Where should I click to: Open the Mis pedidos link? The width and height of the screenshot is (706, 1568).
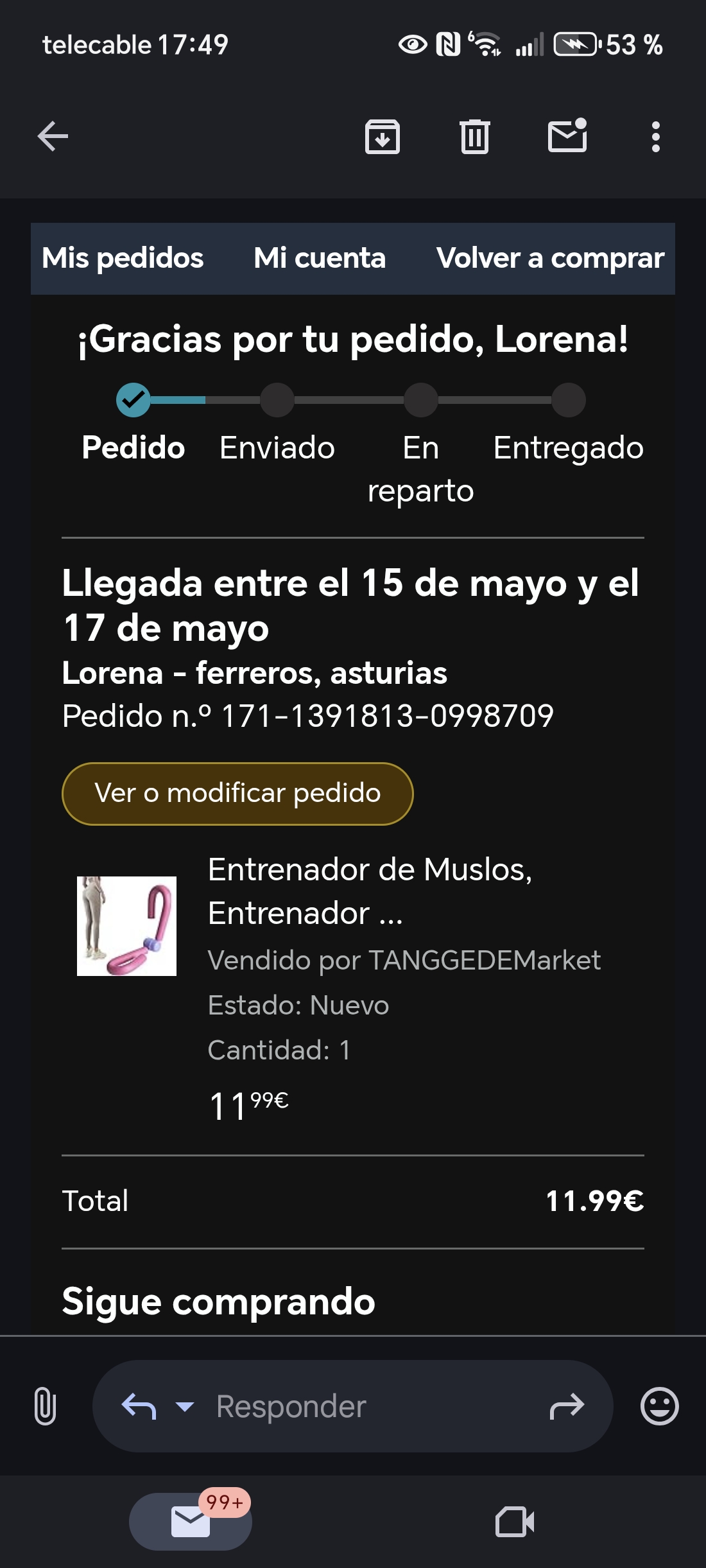(123, 258)
